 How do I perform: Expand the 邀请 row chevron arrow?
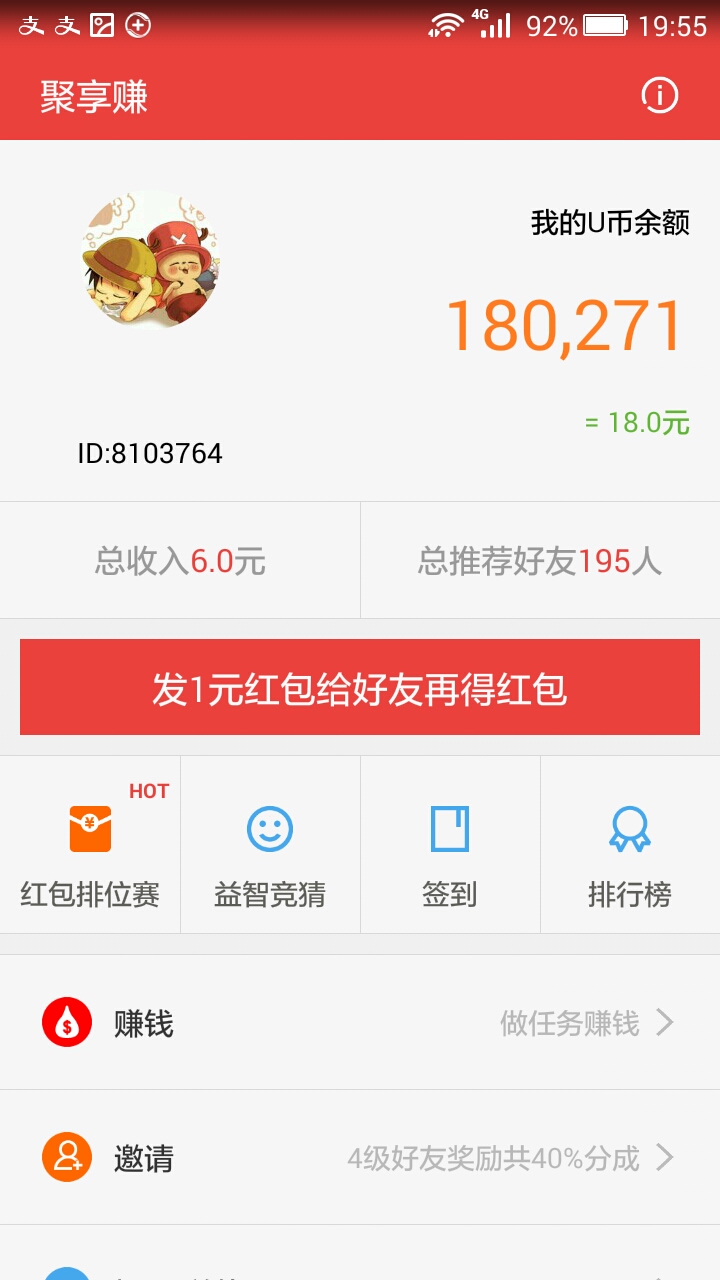click(x=664, y=1158)
